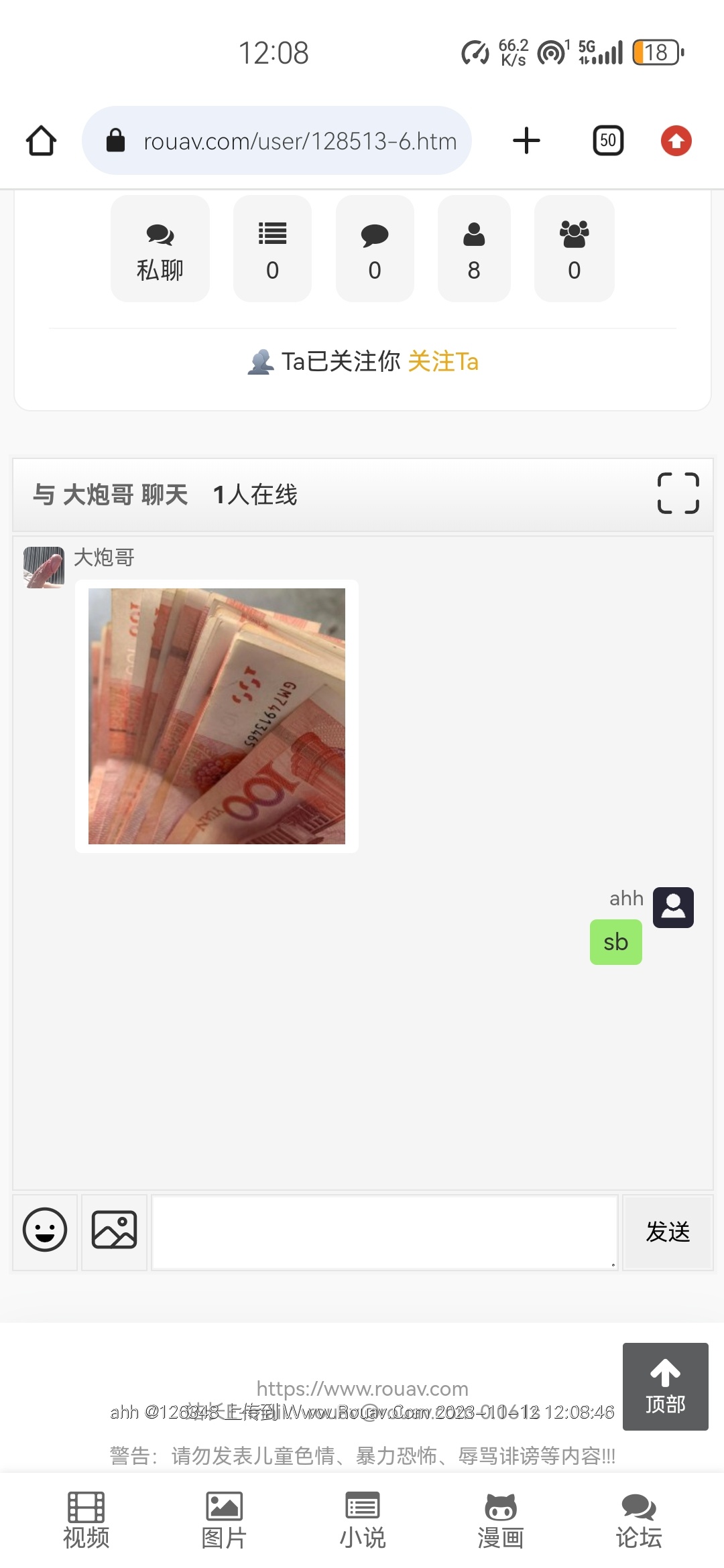Go to the 论坛 forum

(x=638, y=1520)
